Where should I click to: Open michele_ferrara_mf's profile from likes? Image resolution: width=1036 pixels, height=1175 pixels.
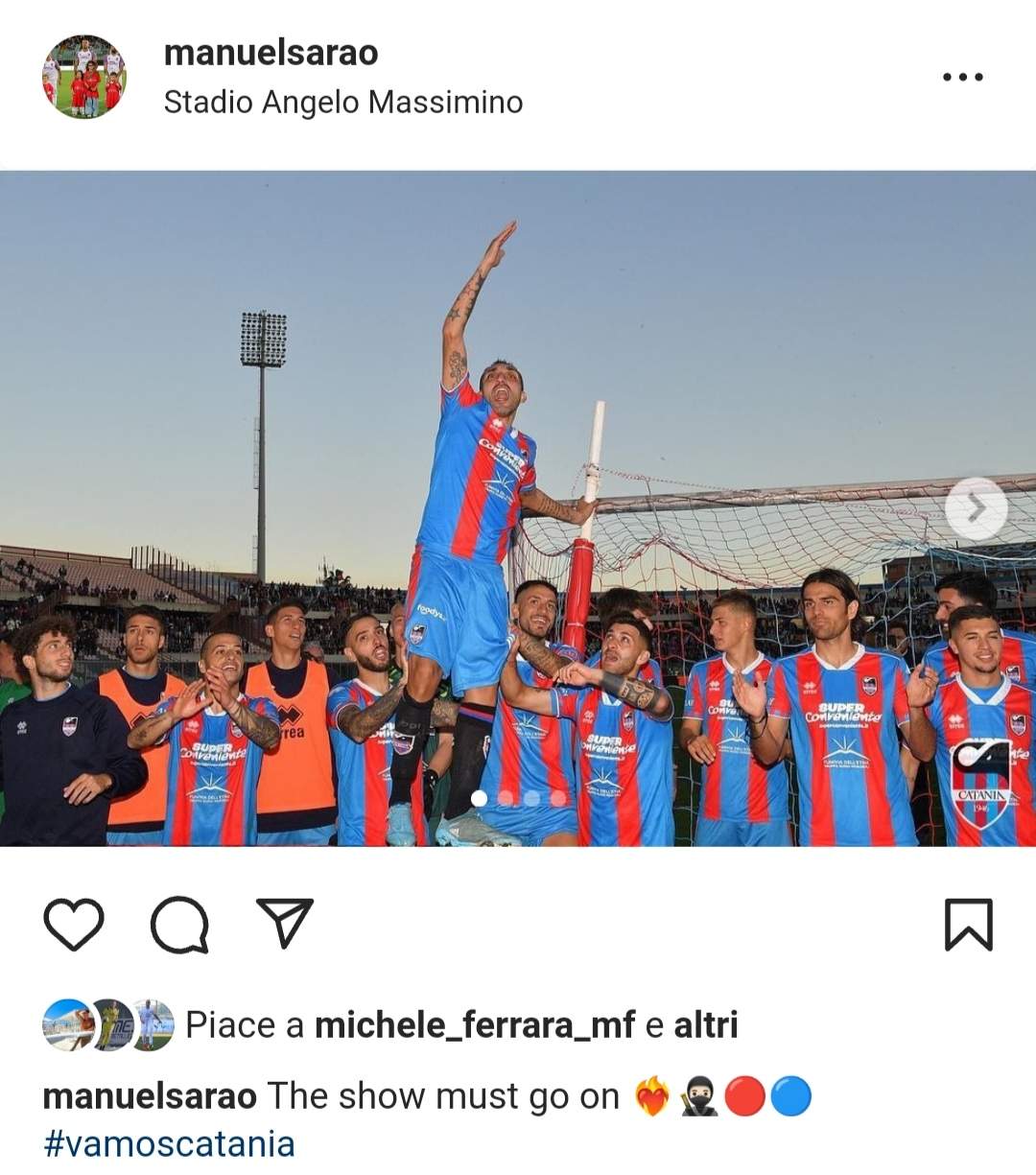474,1024
